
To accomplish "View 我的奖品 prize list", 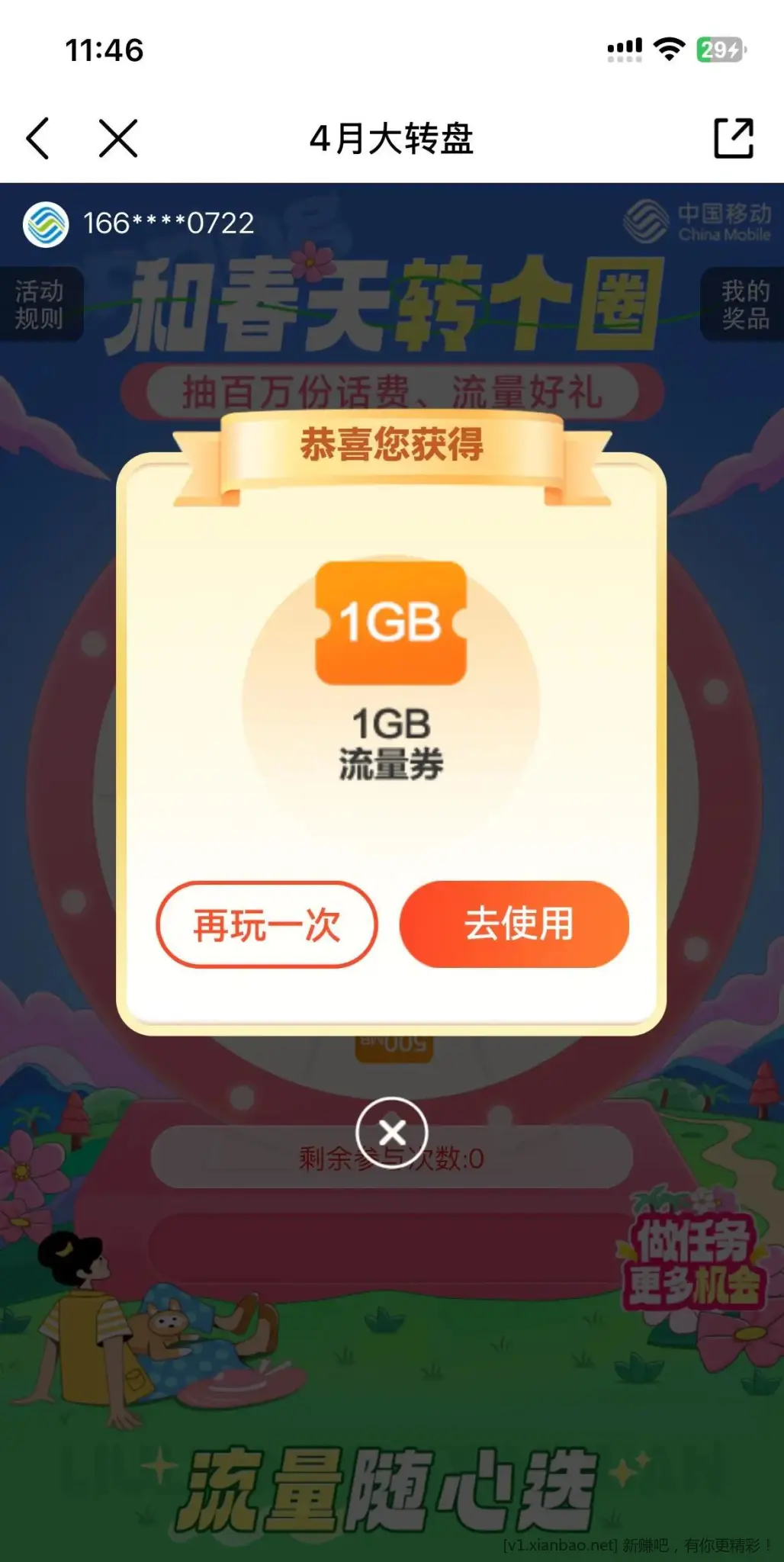I will (x=743, y=304).
